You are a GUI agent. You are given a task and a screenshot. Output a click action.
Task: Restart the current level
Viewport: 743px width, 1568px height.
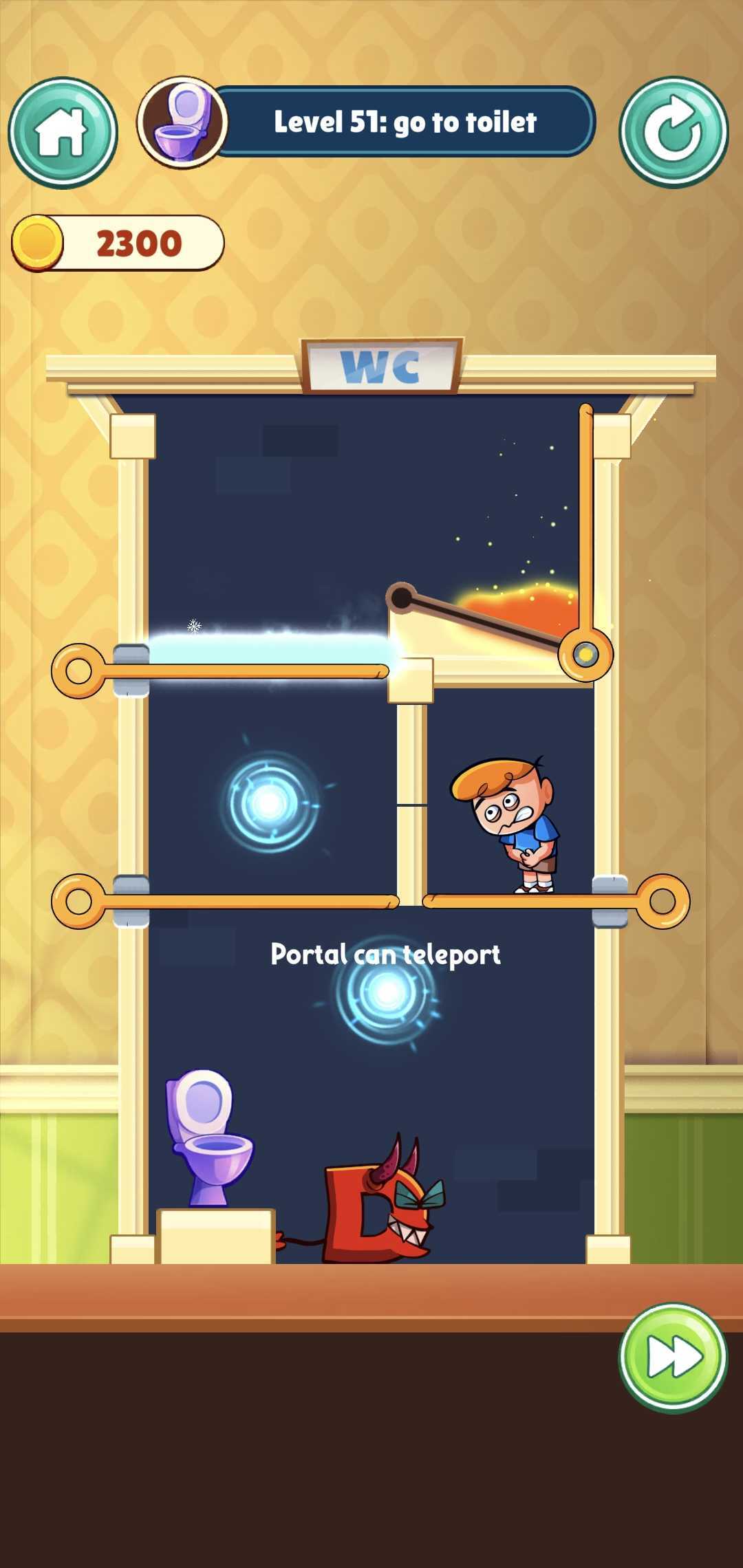673,132
